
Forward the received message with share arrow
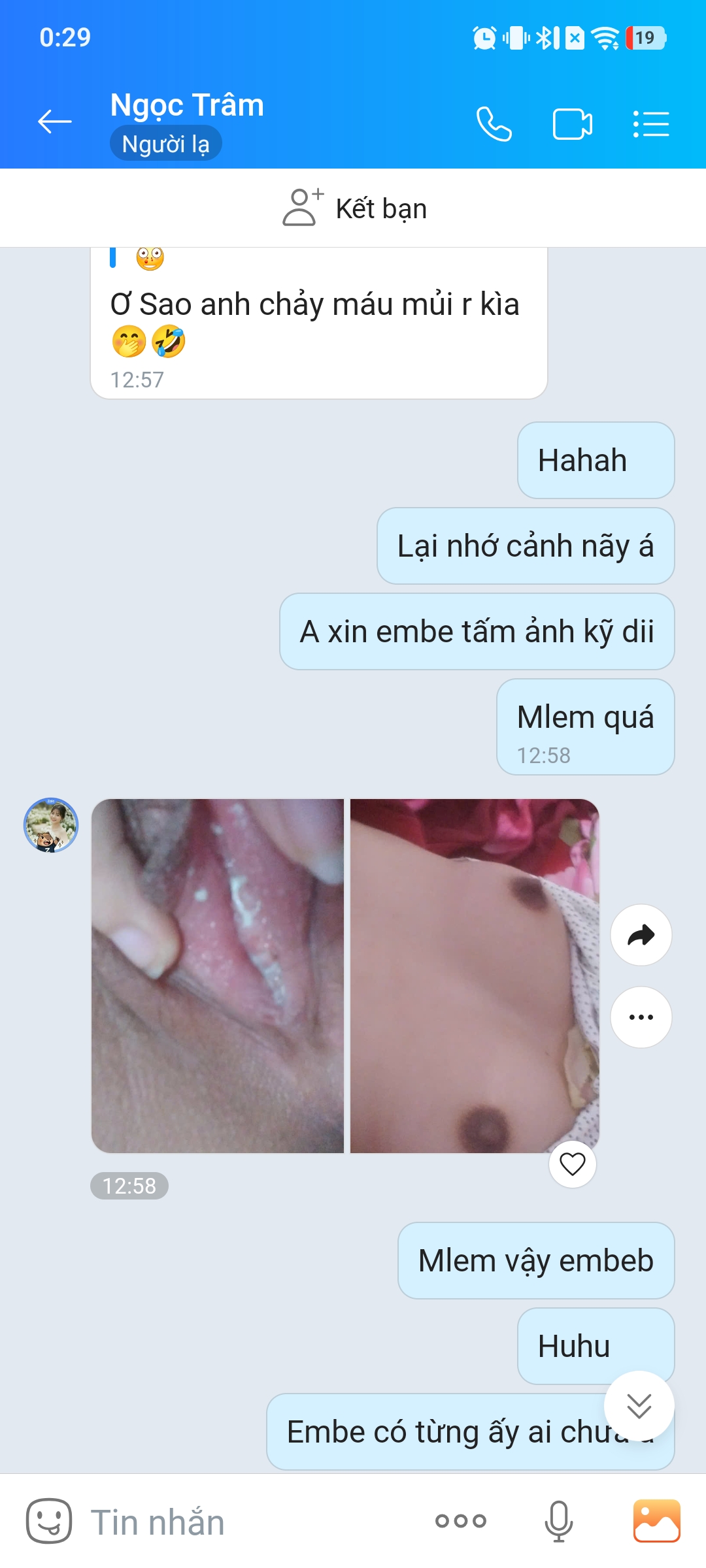[641, 935]
